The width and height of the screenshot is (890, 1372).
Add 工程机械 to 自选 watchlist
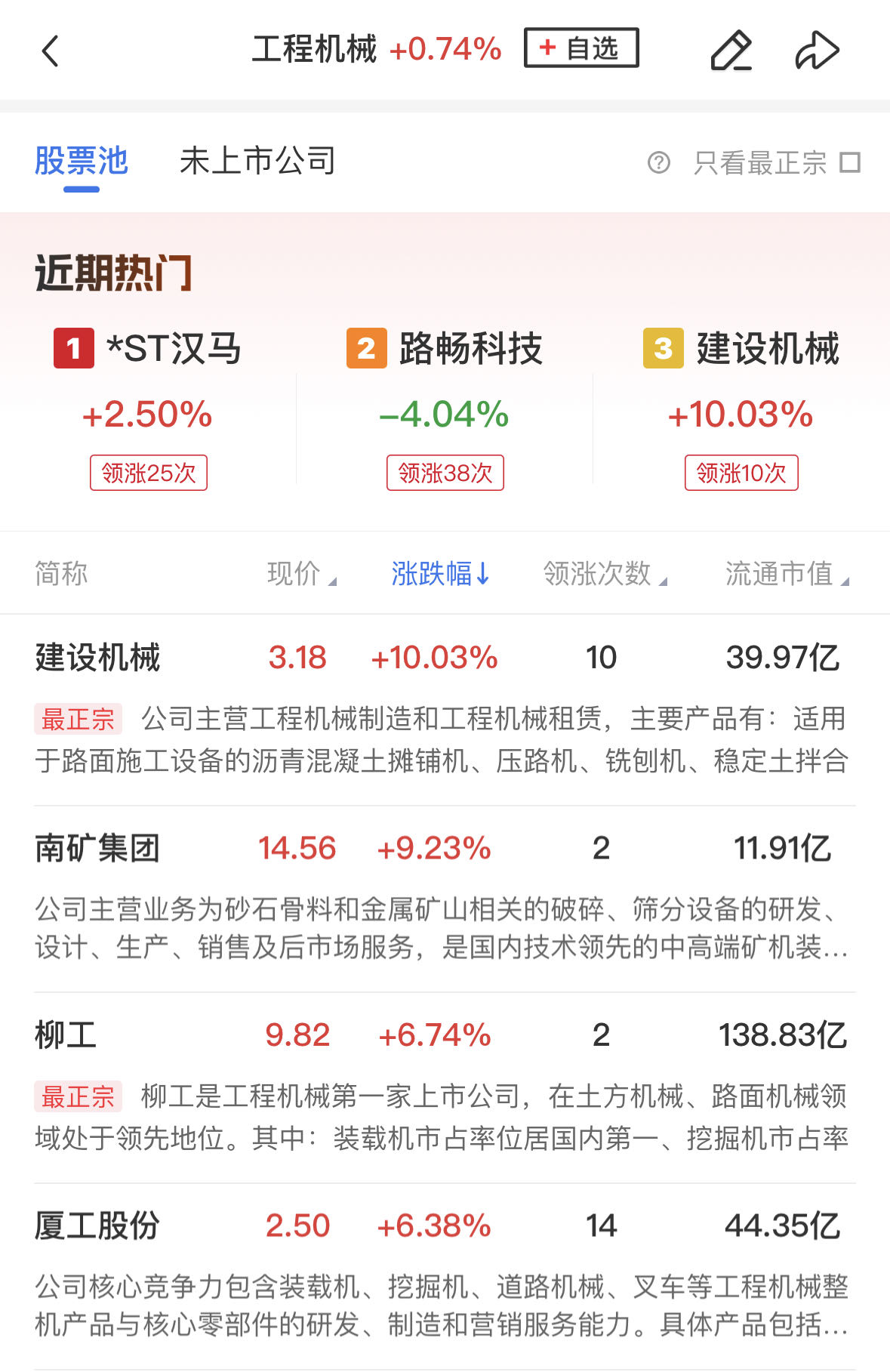coord(581,48)
